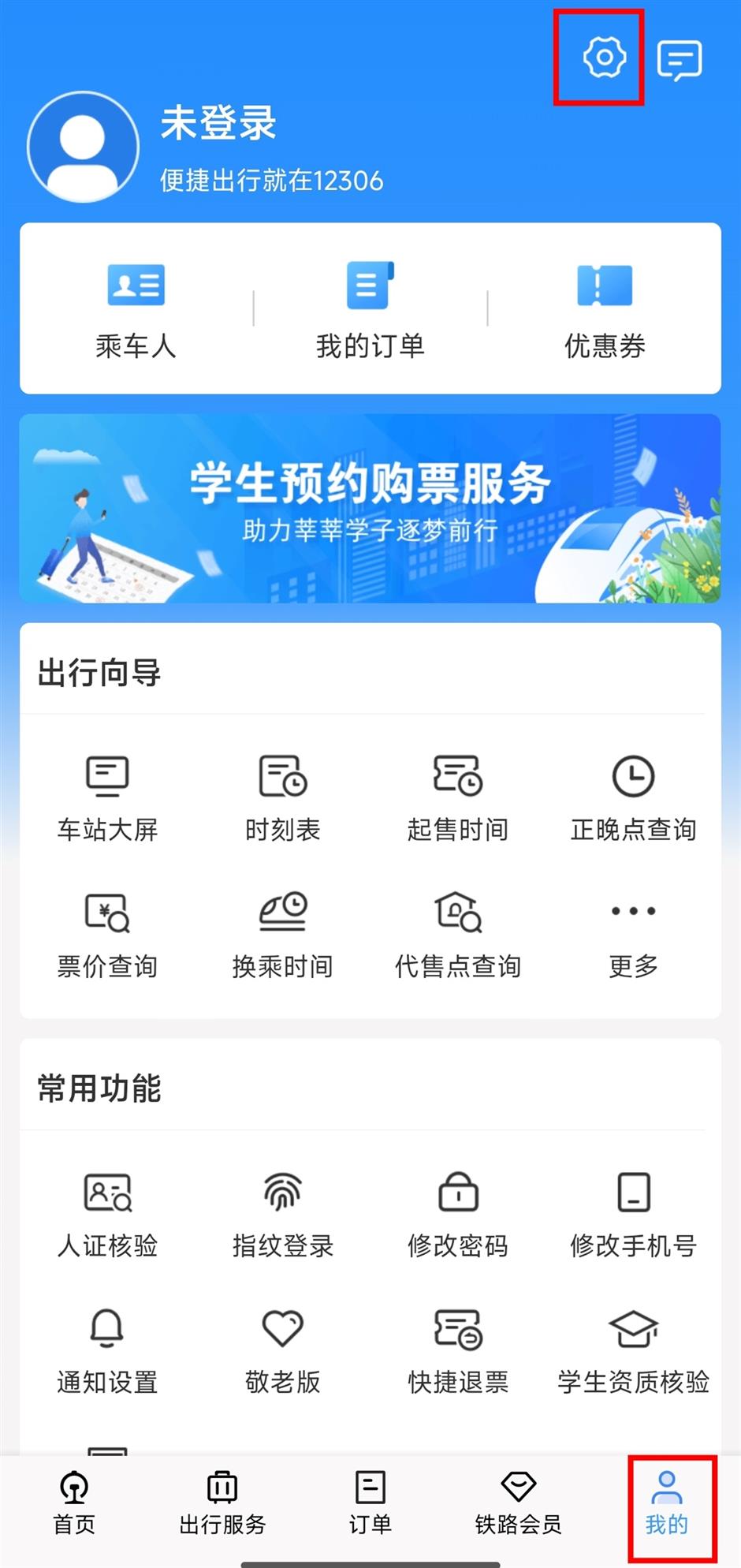The height and width of the screenshot is (1568, 741).
Task: Open the settings gear icon
Action: click(x=604, y=58)
